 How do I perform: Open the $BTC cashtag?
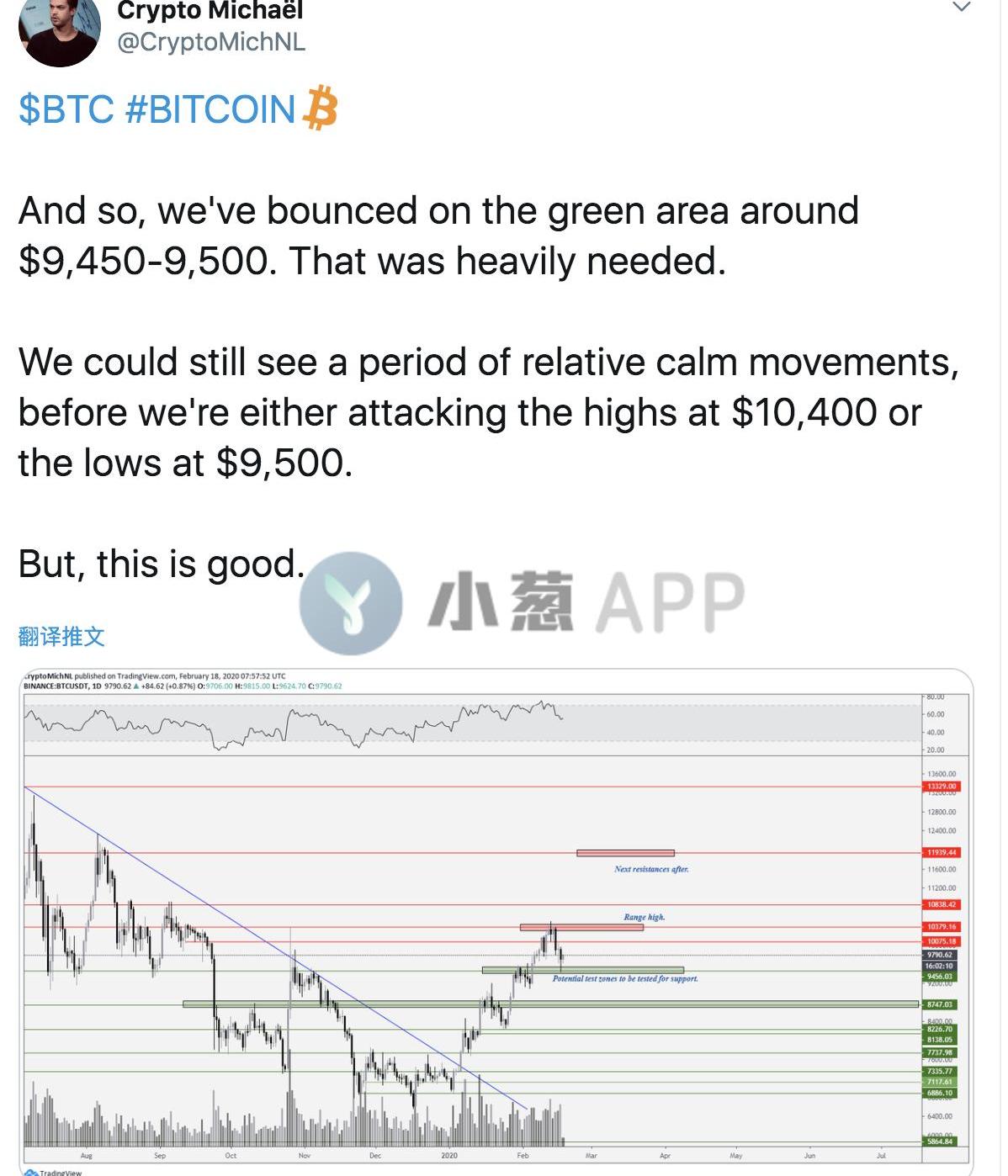(x=66, y=110)
